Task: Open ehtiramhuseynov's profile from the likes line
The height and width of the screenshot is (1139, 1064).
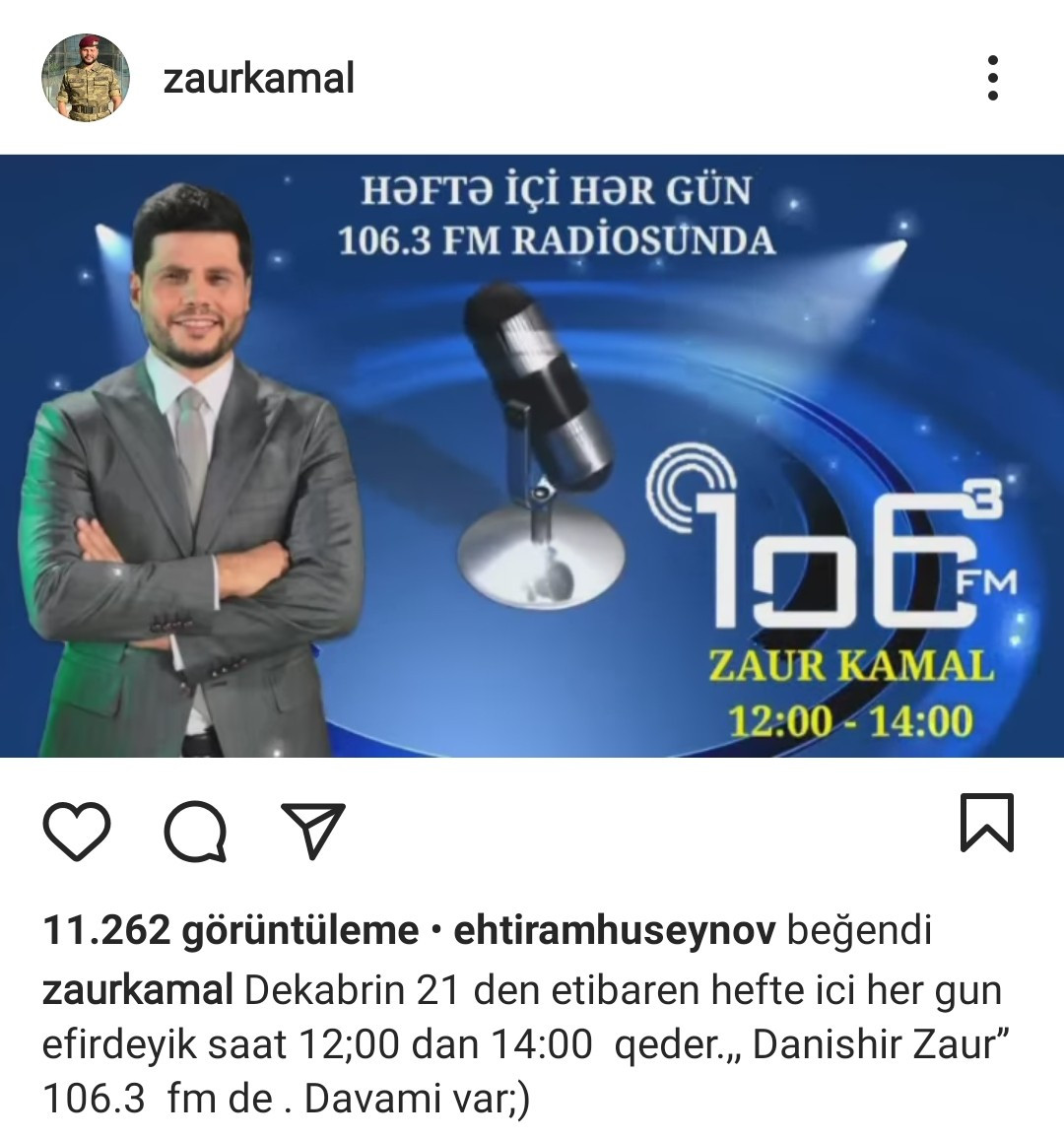Action: [614, 931]
